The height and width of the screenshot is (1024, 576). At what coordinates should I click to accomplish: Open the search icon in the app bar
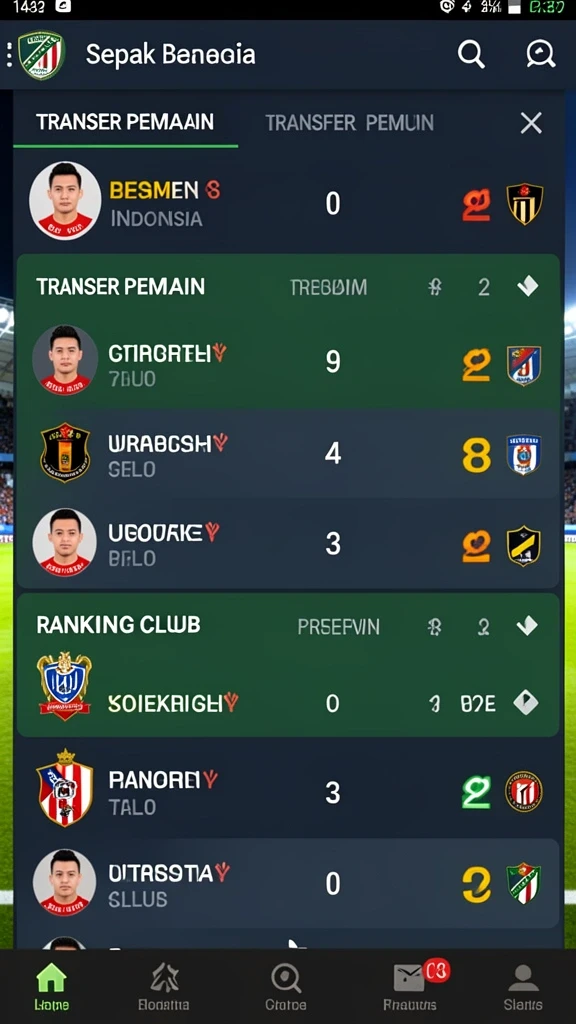(471, 54)
